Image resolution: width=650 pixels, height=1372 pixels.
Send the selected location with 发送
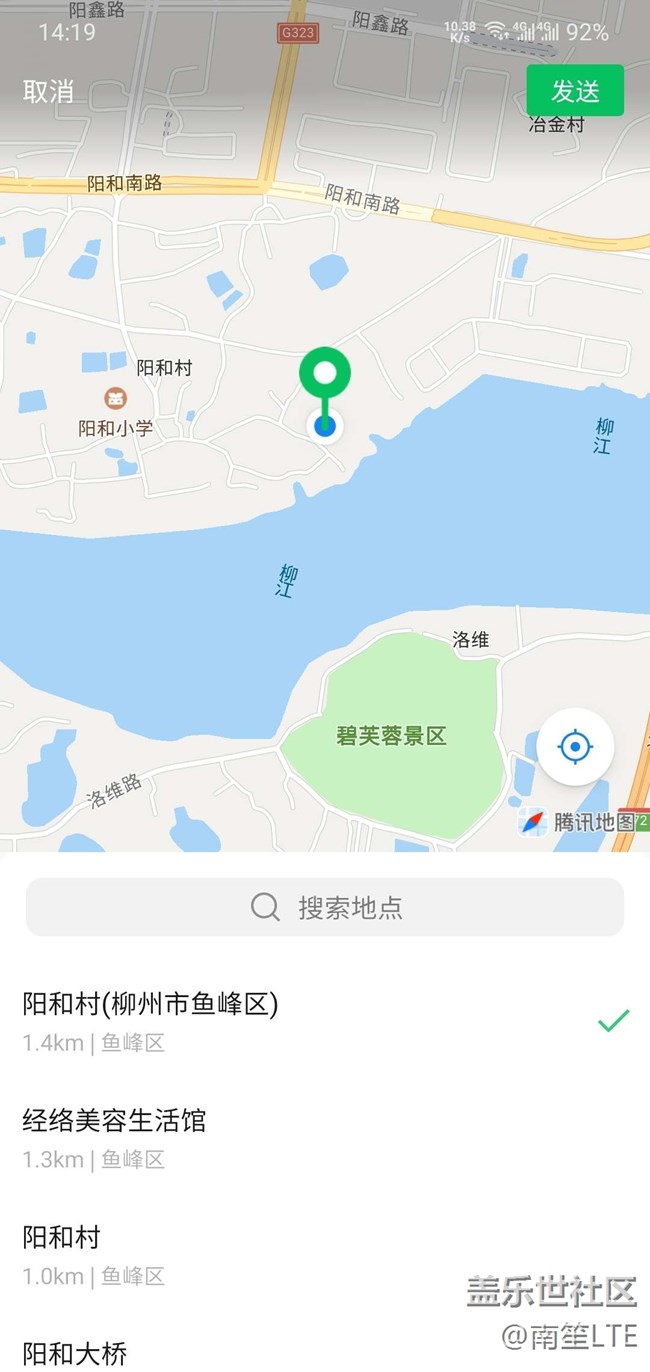tap(575, 91)
